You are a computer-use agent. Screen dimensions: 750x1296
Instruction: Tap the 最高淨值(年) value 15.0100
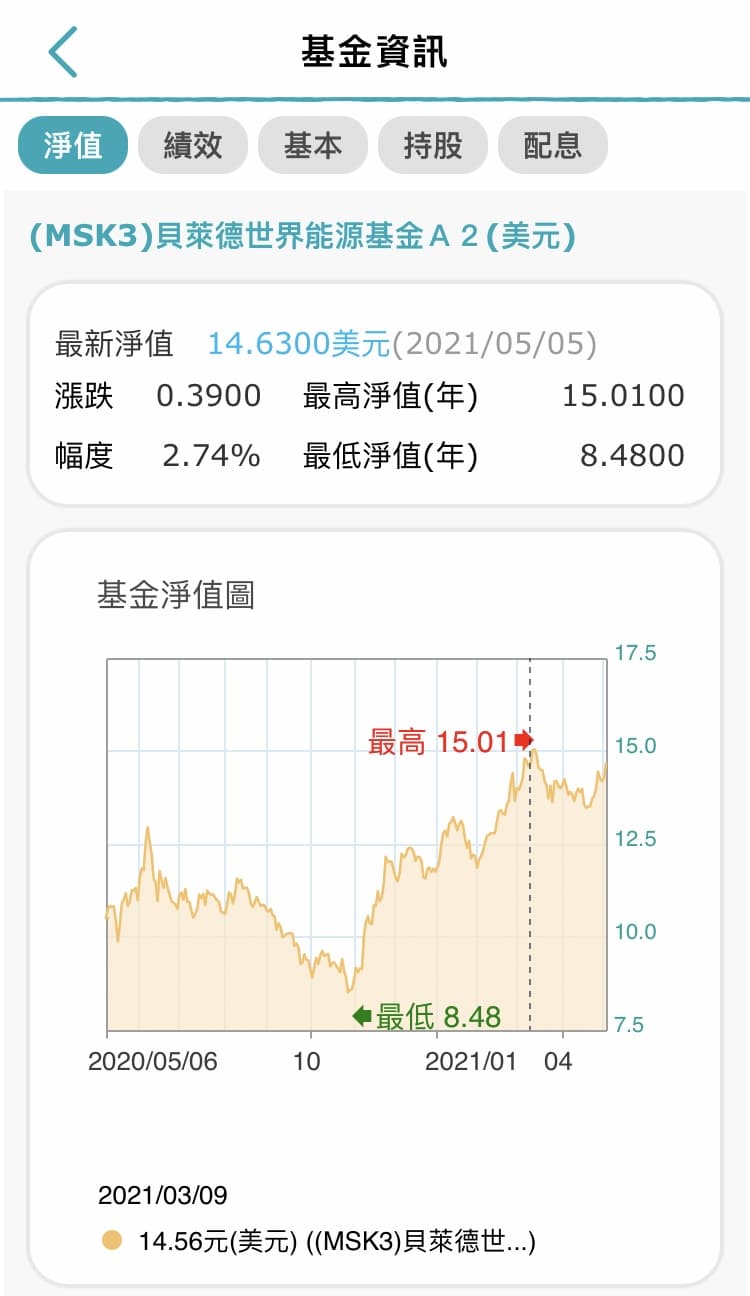coord(627,397)
